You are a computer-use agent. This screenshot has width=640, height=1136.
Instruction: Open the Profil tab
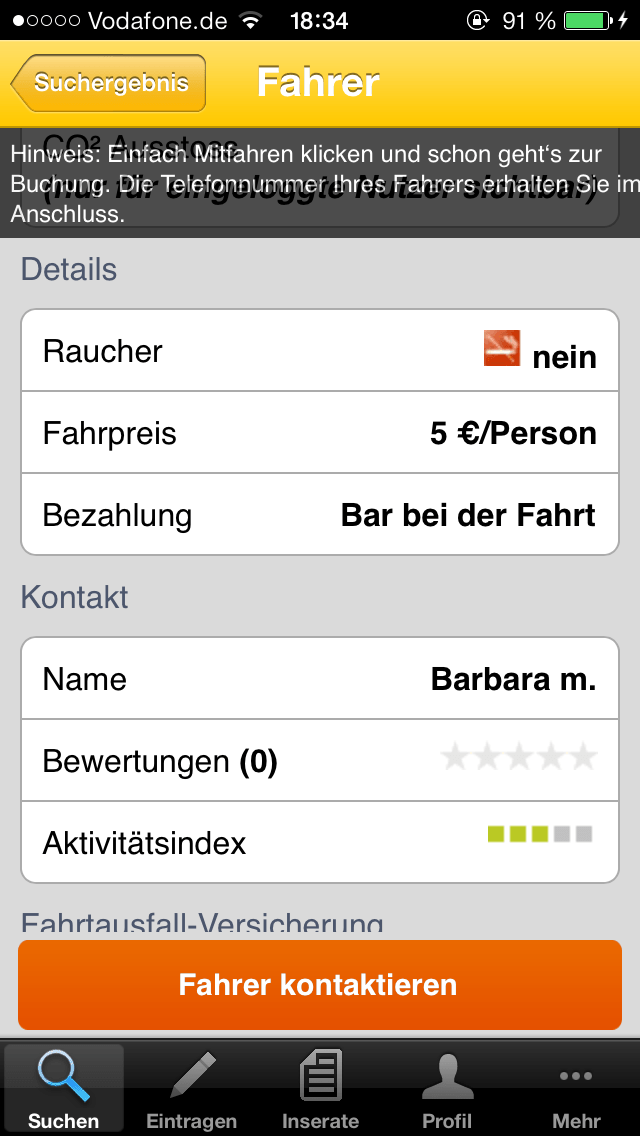click(x=448, y=1089)
